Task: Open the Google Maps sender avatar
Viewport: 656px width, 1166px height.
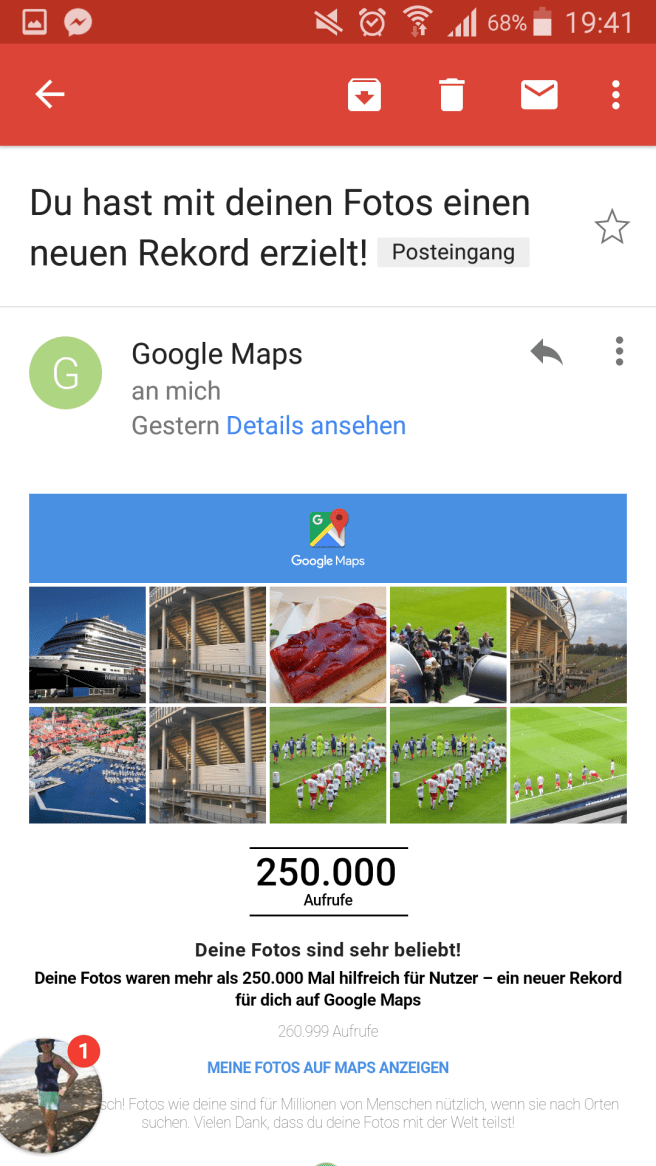Action: pos(66,373)
